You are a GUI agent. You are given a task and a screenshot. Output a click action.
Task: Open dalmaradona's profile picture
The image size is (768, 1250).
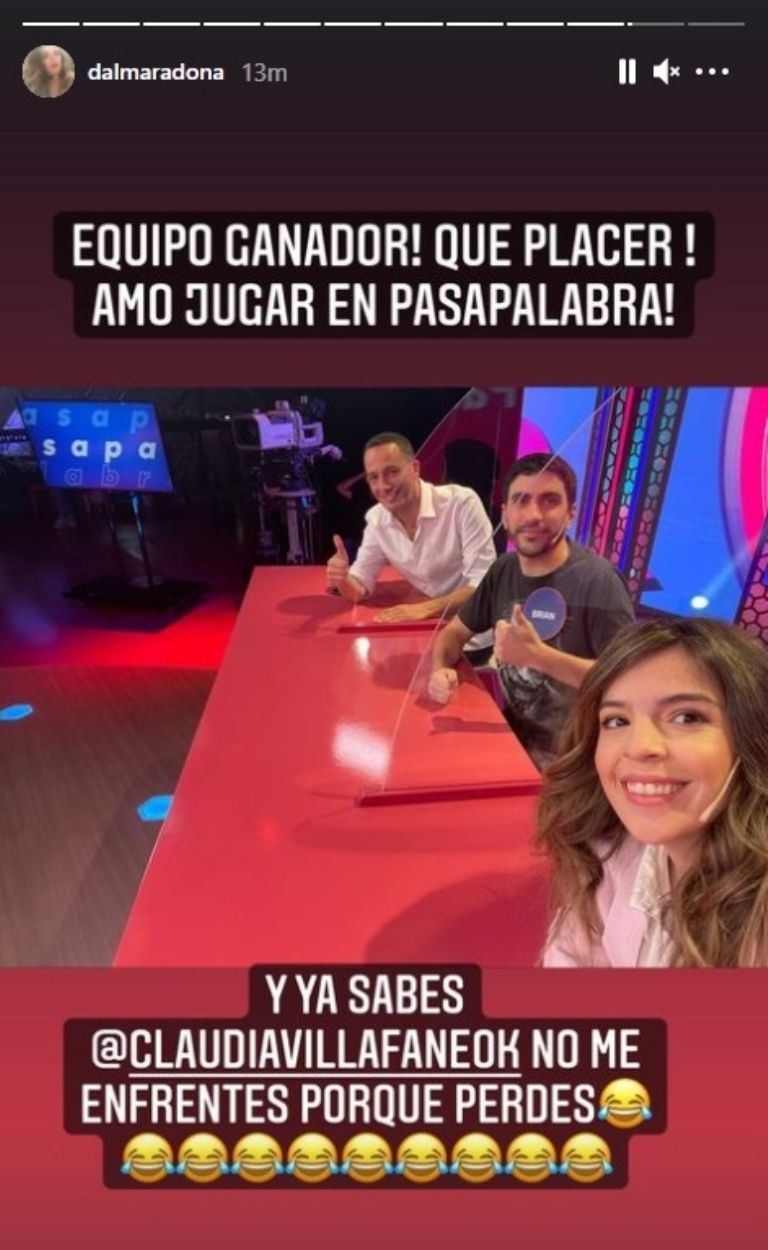click(x=48, y=72)
